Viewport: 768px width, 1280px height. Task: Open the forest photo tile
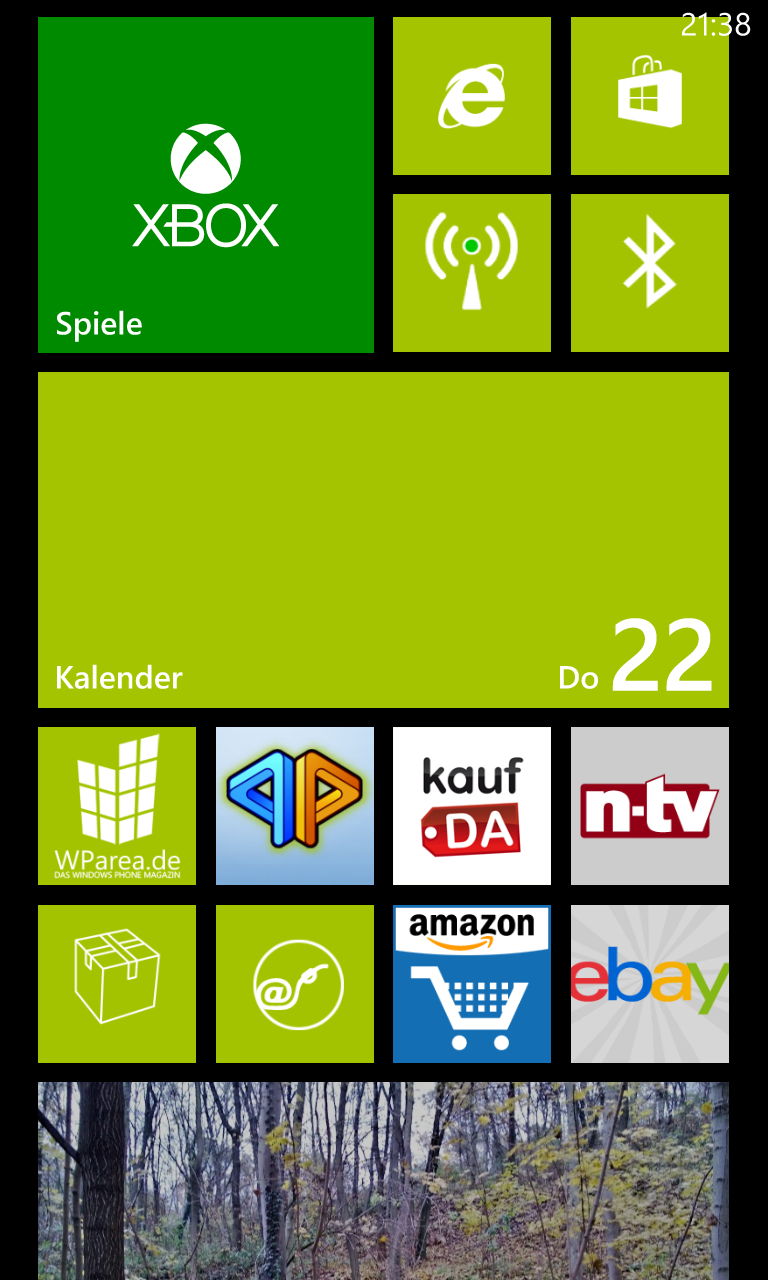pyautogui.click(x=383, y=1181)
